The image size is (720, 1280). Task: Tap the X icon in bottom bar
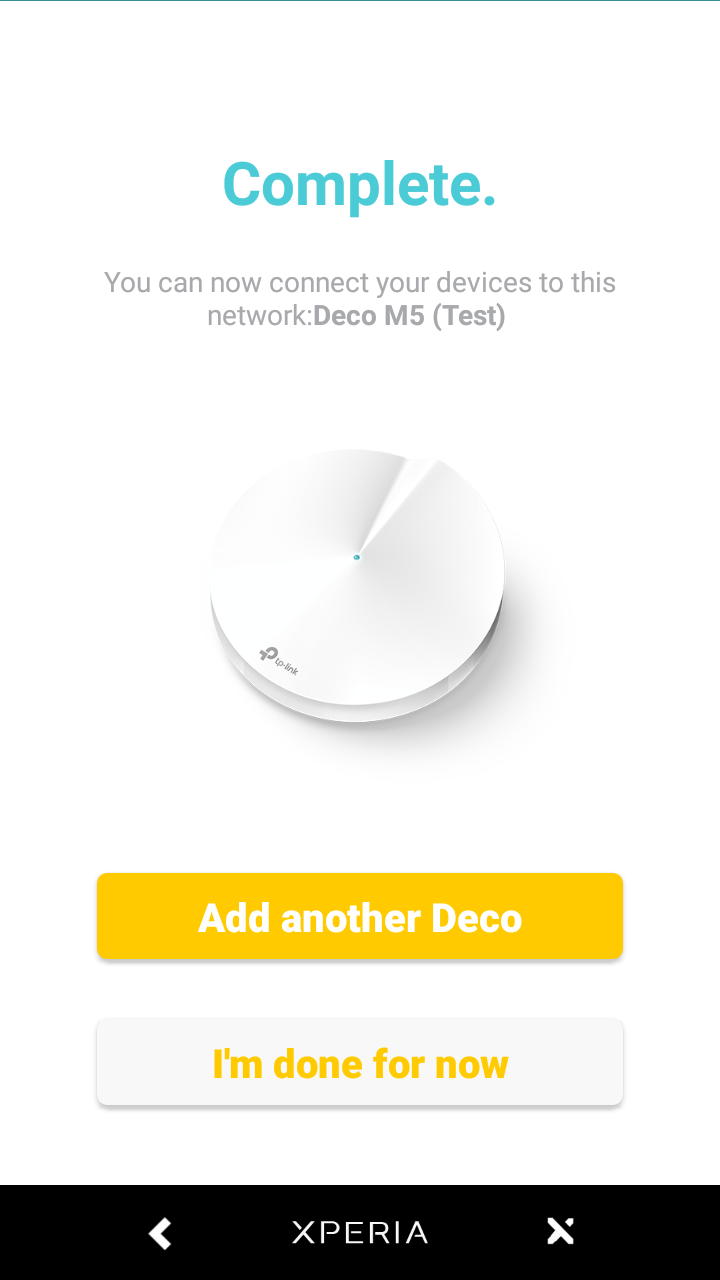[x=560, y=1232]
